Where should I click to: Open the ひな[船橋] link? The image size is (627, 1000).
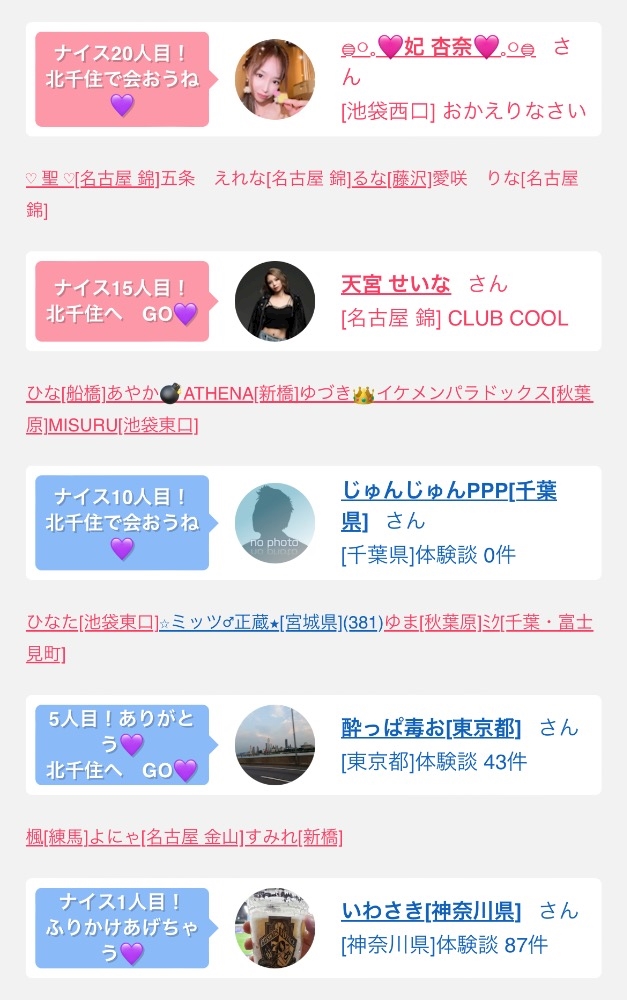66,393
